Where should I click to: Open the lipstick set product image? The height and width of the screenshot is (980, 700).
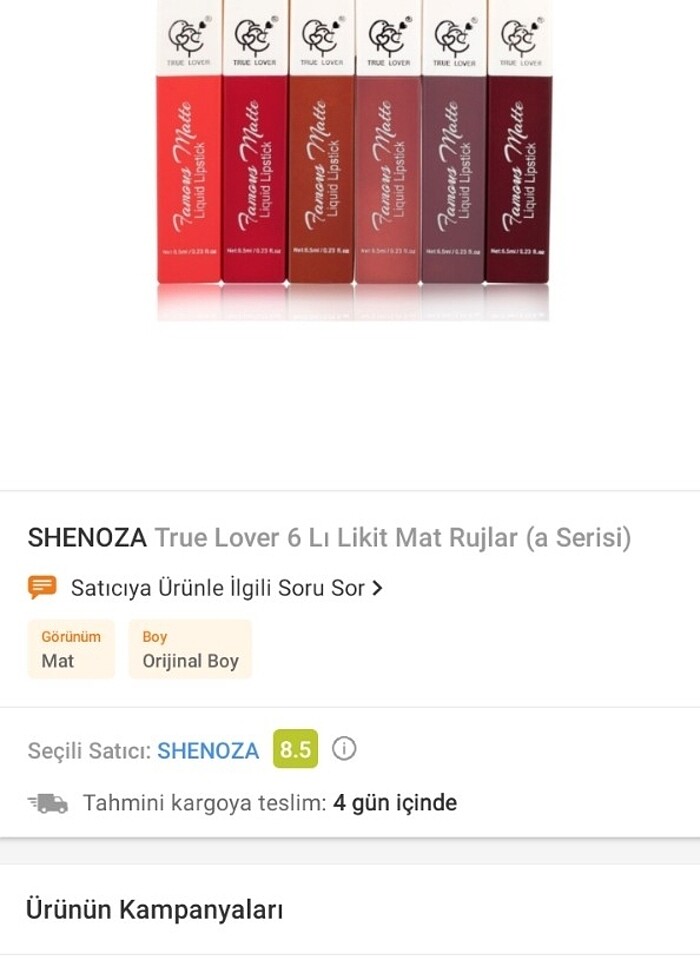click(x=353, y=160)
